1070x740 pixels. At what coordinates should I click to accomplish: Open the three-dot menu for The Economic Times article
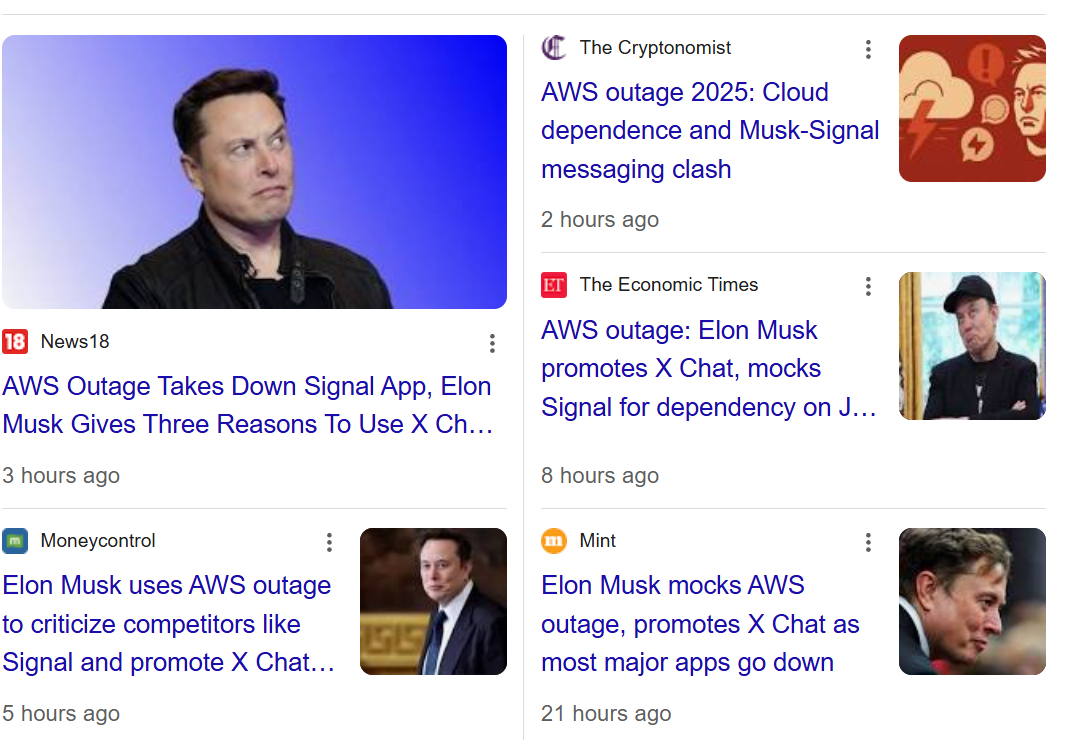pyautogui.click(x=868, y=287)
